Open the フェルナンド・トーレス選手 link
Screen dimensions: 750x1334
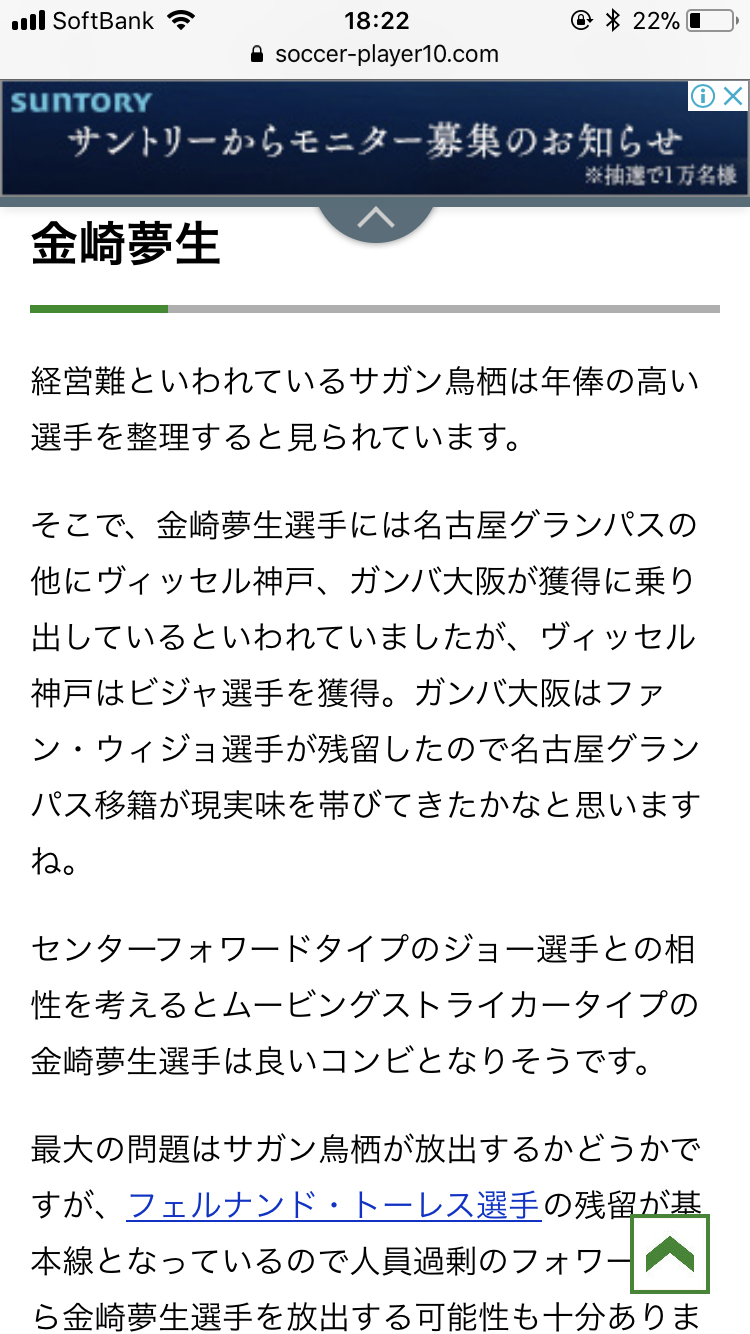pos(334,1204)
